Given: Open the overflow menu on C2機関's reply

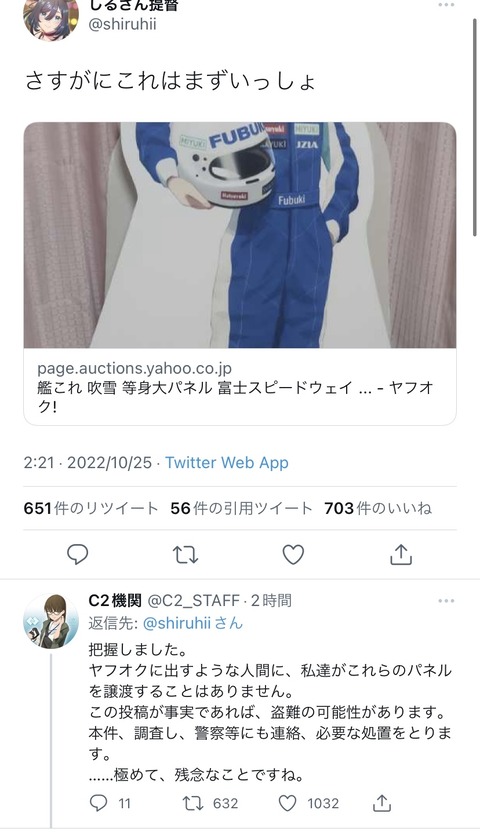Looking at the screenshot, I should coord(446,601).
